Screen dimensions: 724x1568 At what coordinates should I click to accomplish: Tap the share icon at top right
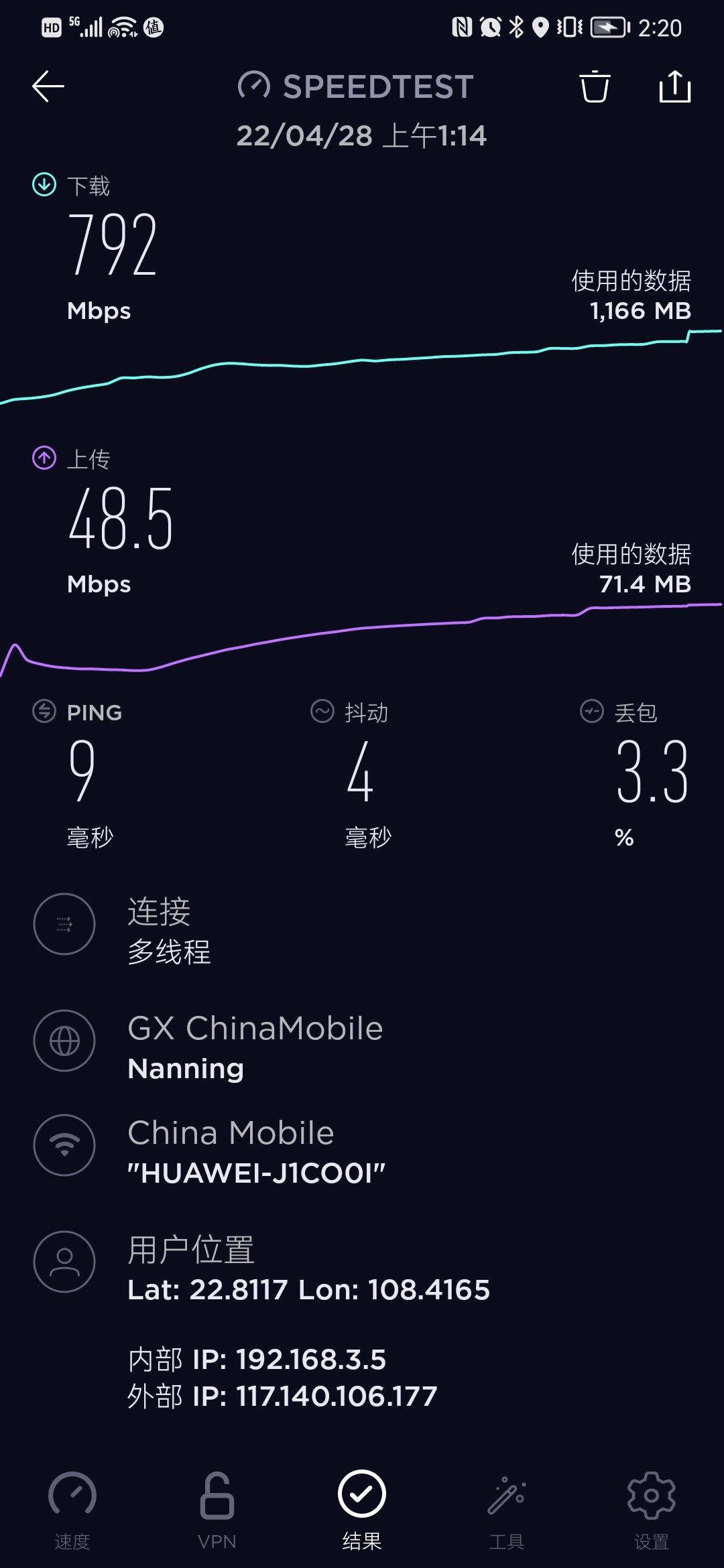coord(675,86)
